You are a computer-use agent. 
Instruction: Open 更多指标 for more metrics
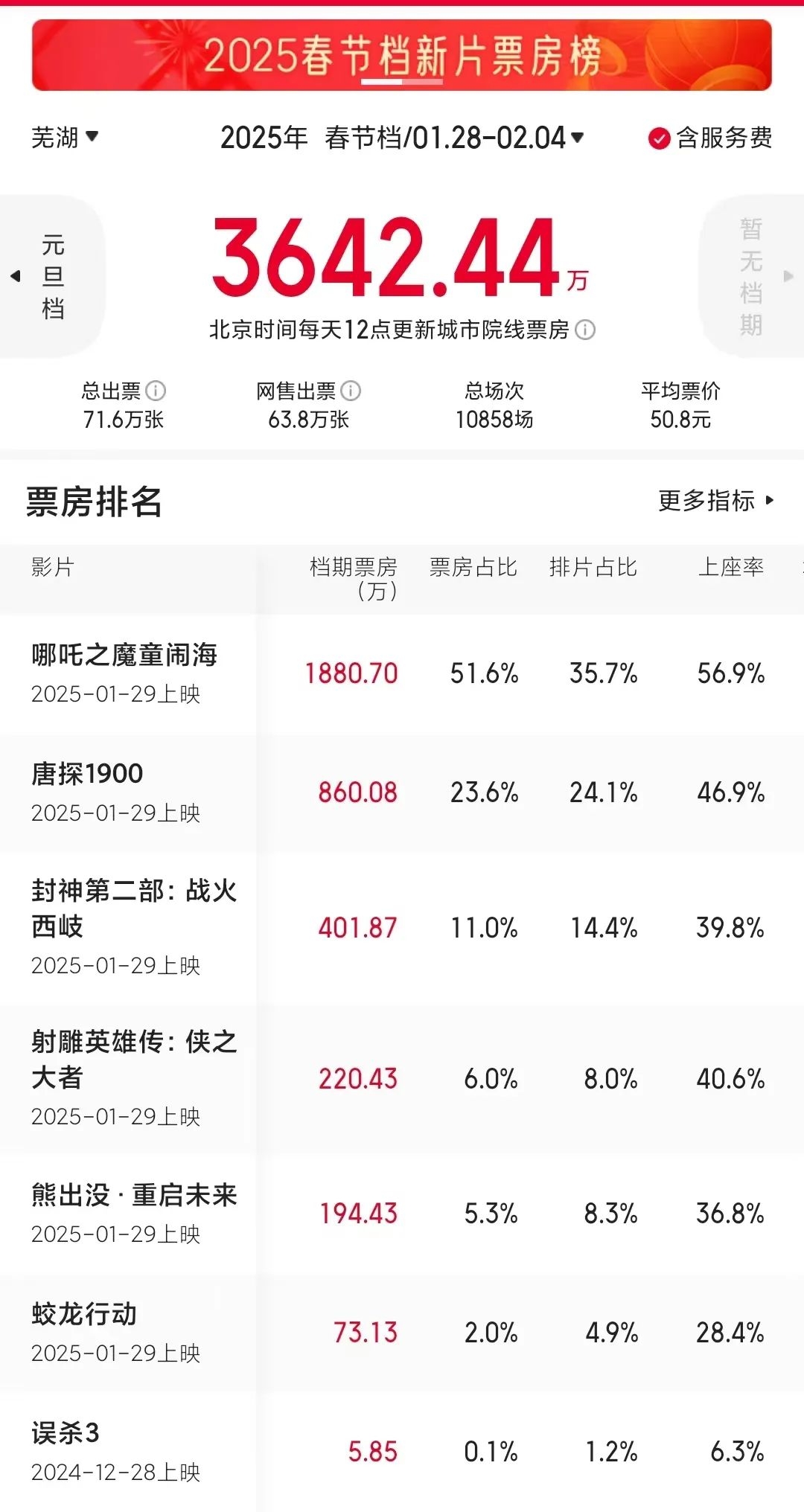tap(716, 501)
